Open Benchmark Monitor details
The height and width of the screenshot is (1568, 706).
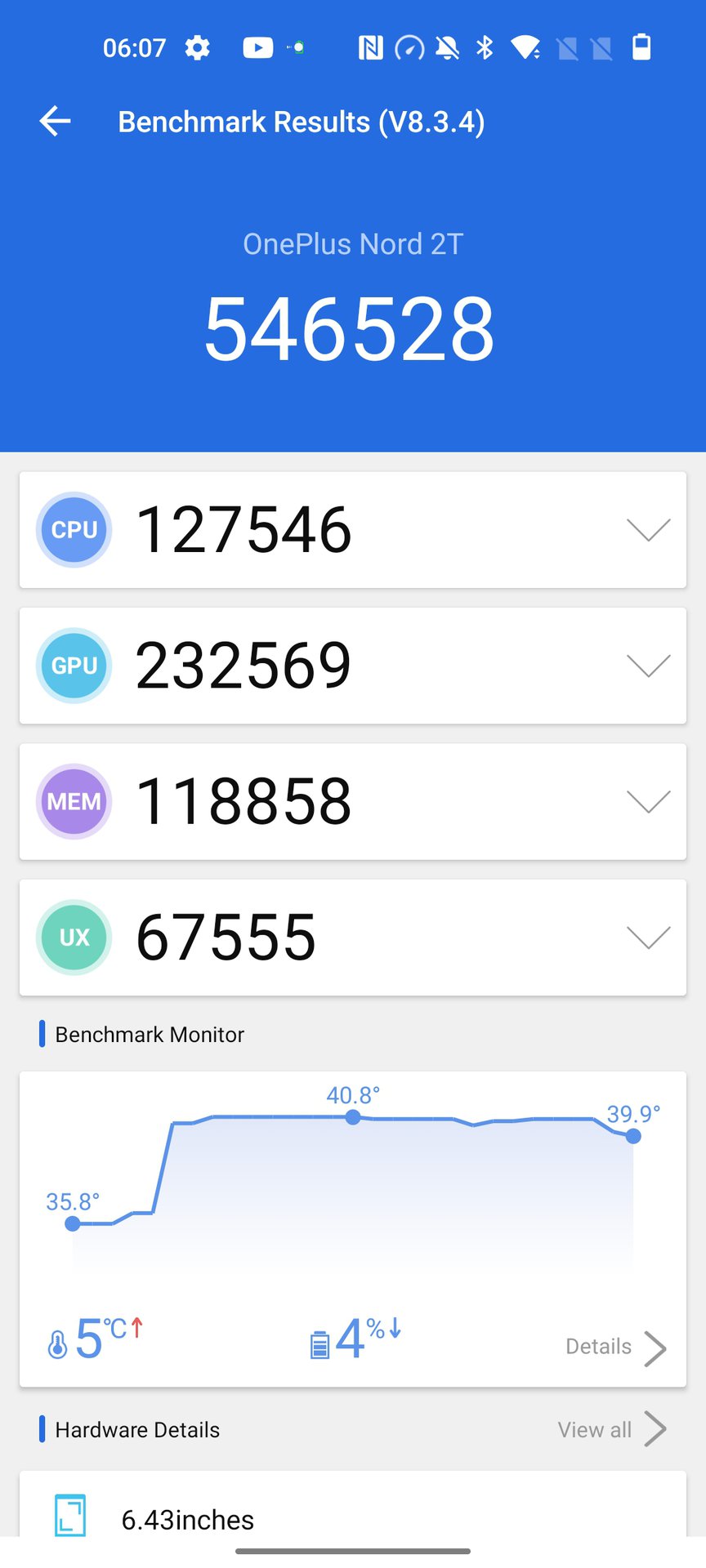616,1347
